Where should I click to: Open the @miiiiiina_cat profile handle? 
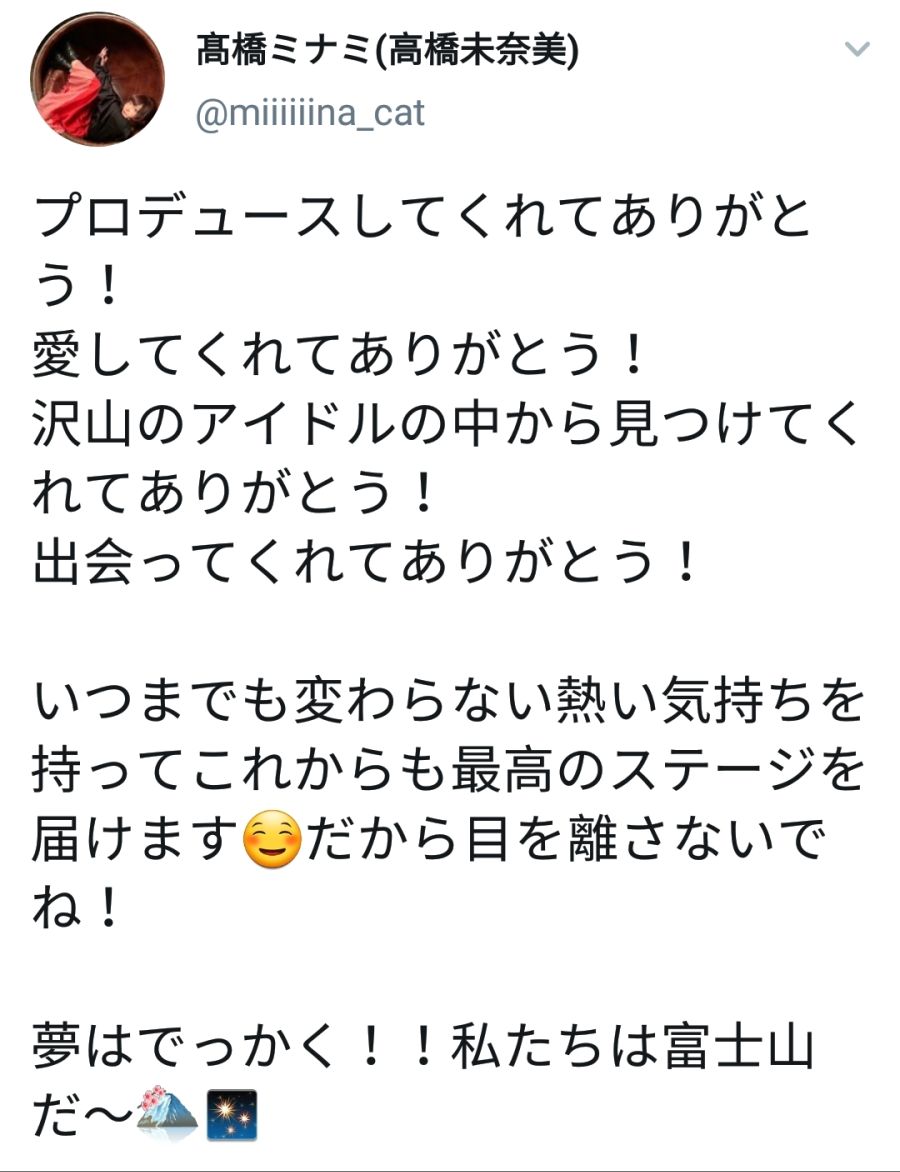click(310, 113)
